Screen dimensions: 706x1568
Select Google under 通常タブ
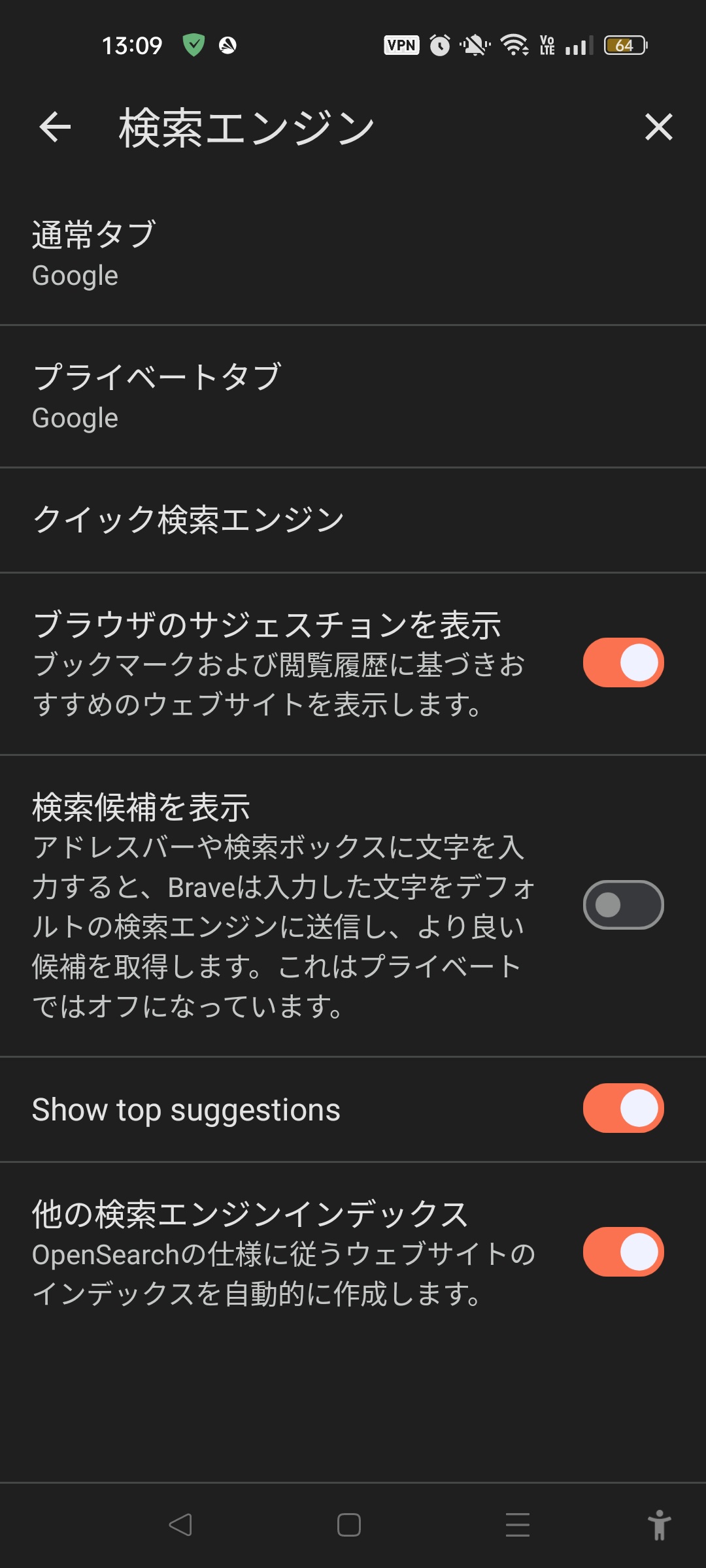click(x=75, y=275)
